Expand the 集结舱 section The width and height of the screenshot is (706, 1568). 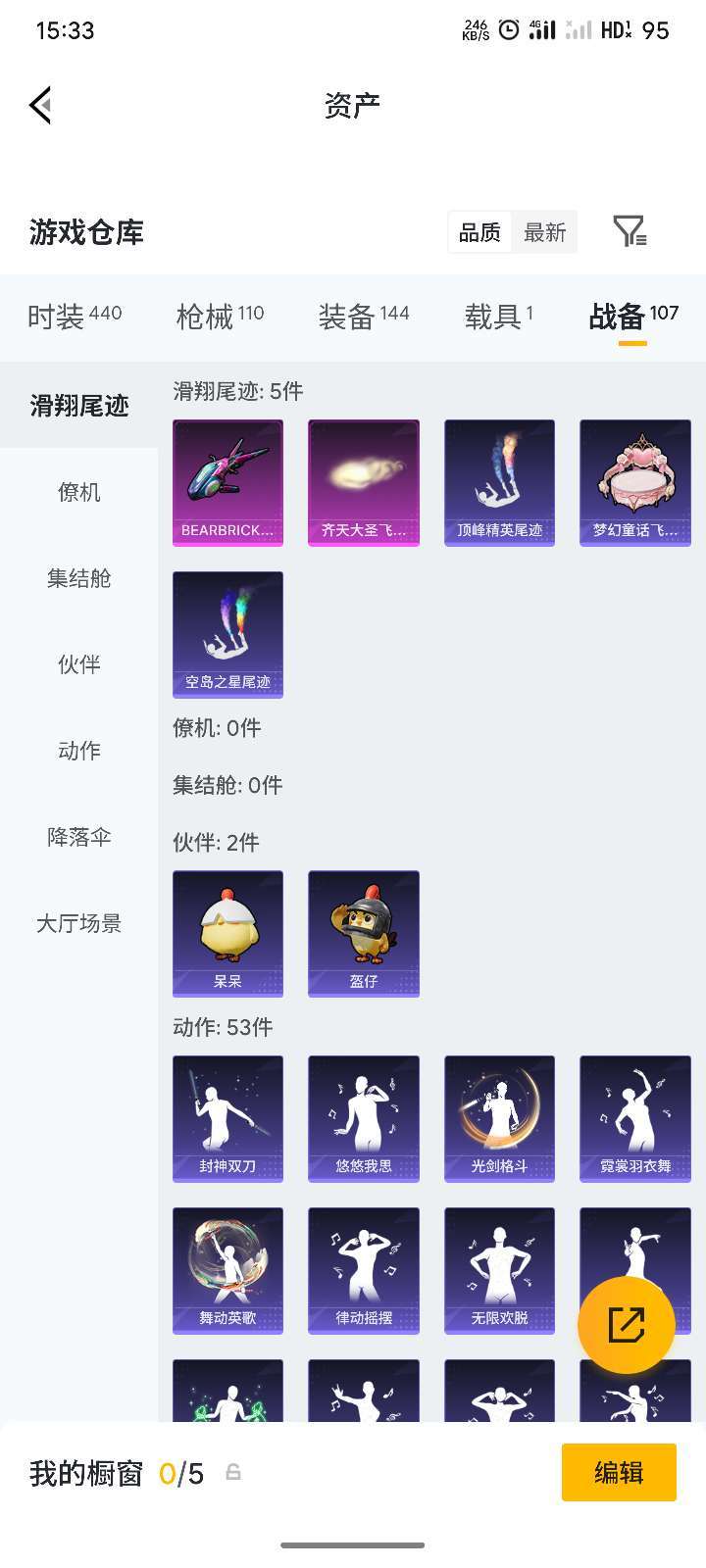78,579
